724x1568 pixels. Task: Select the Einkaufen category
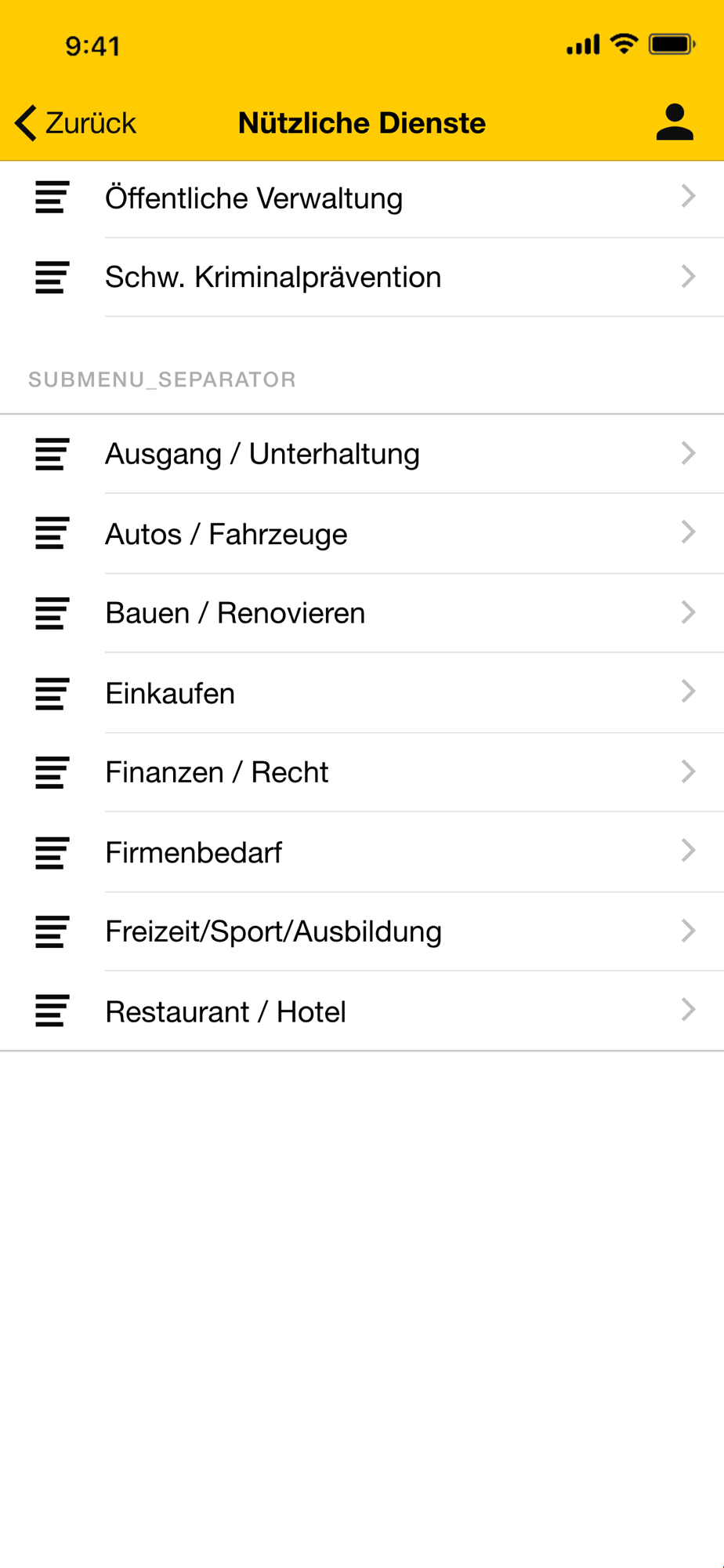click(362, 693)
